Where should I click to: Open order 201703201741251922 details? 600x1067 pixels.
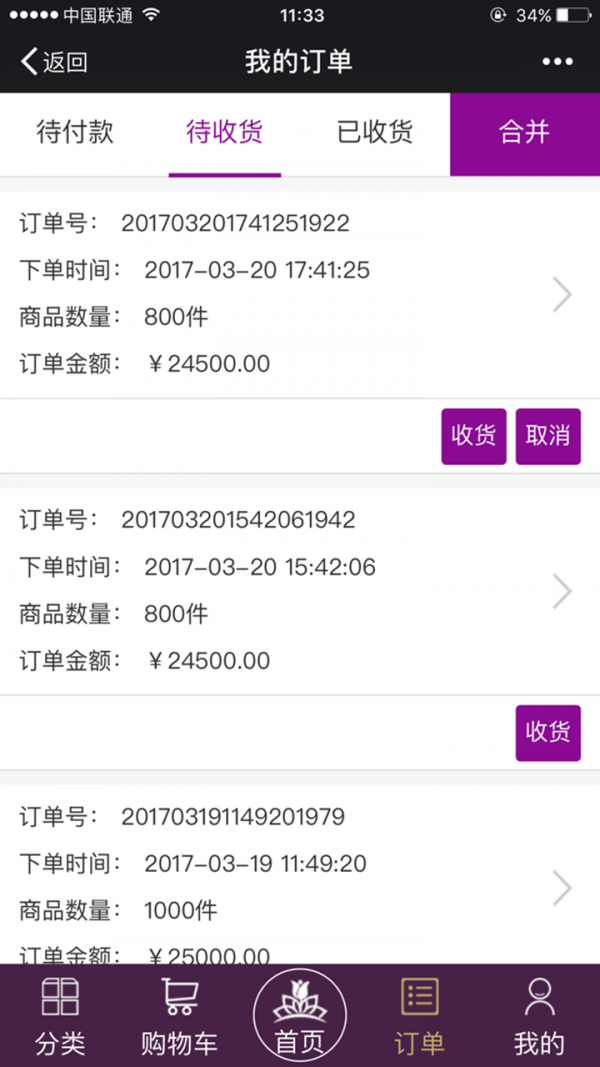coord(300,294)
